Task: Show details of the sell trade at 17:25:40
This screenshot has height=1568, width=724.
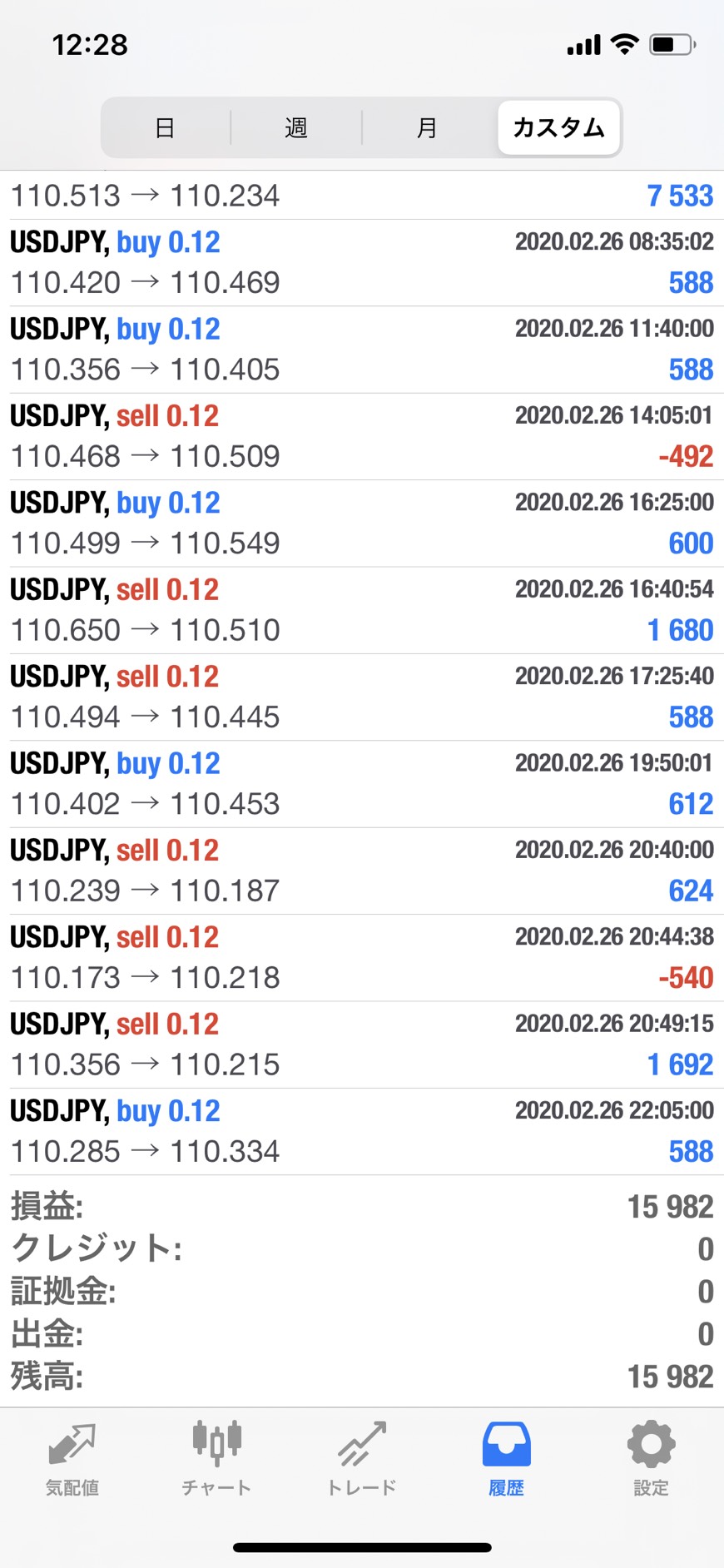Action: (x=362, y=697)
